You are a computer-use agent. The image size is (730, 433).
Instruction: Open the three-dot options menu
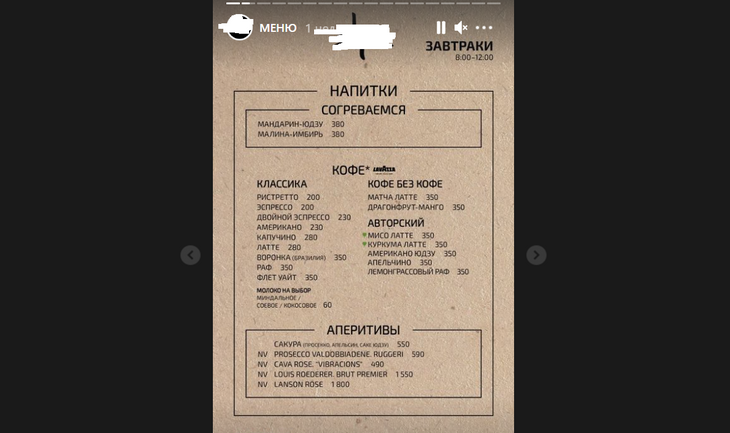coord(484,28)
